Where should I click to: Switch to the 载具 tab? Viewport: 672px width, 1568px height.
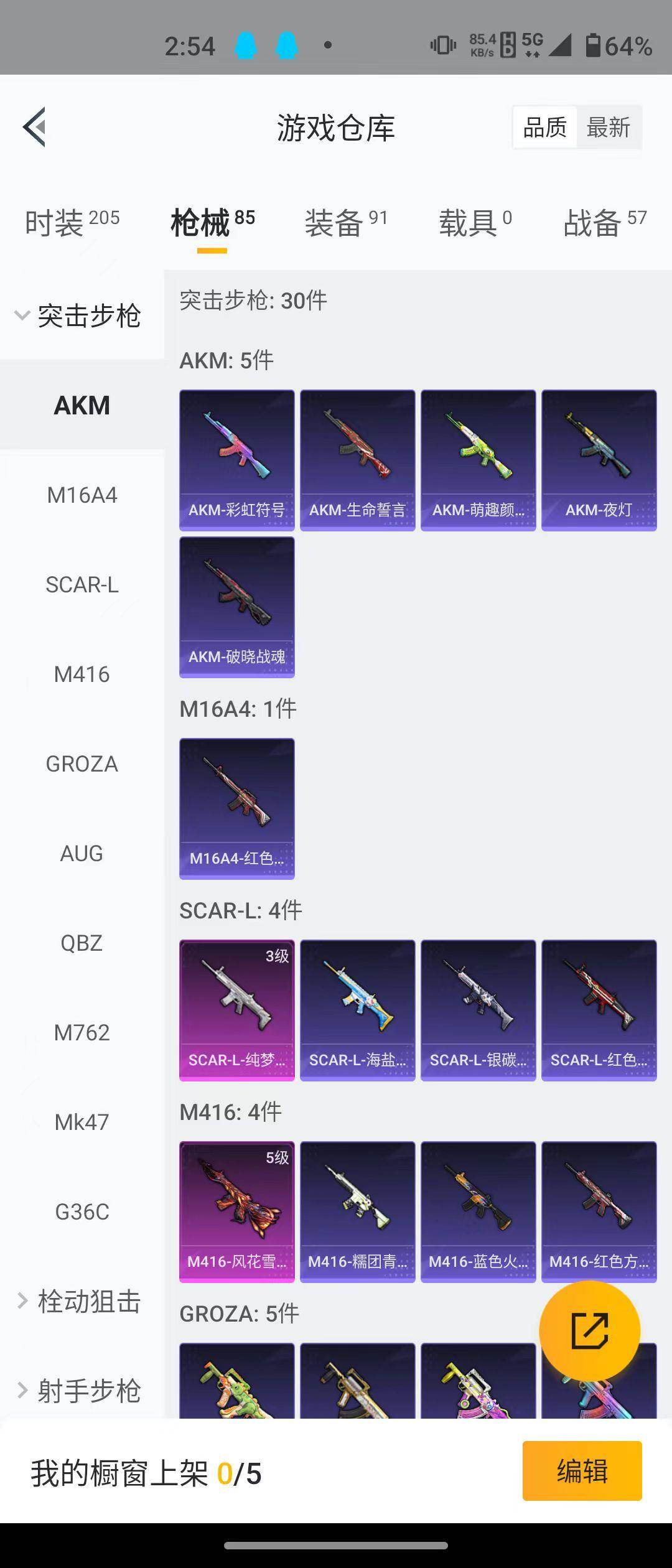(x=475, y=222)
